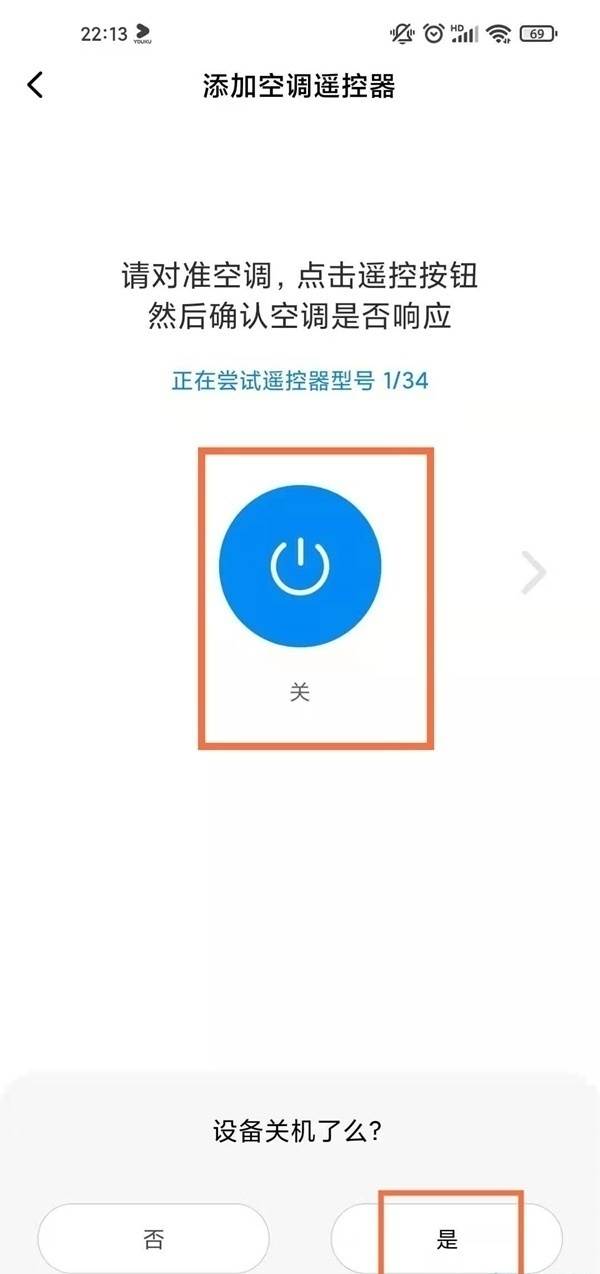
Task: Answer 否 to device powered off
Action: point(154,1240)
